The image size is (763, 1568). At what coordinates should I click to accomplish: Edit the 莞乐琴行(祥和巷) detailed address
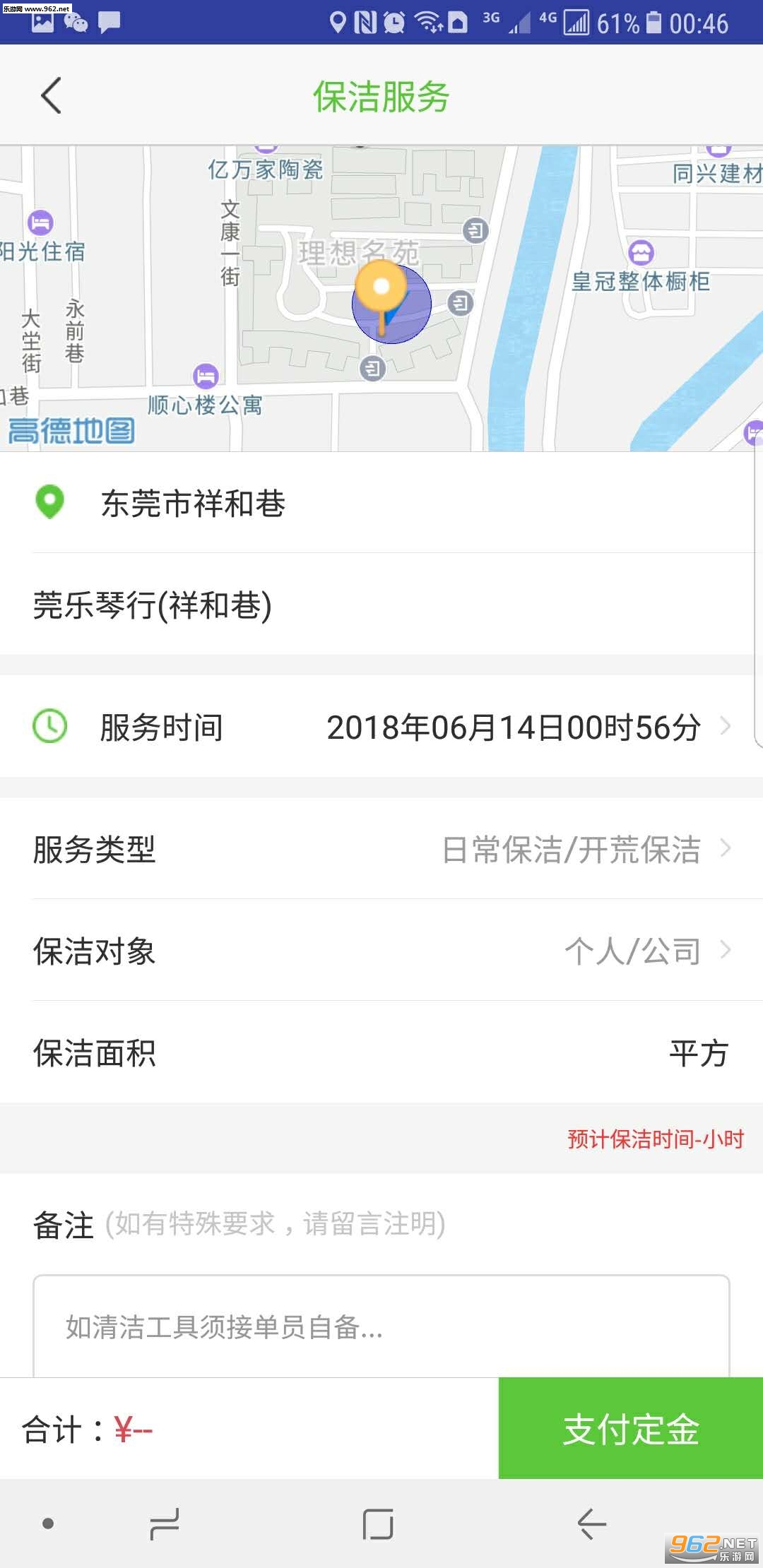point(381,605)
